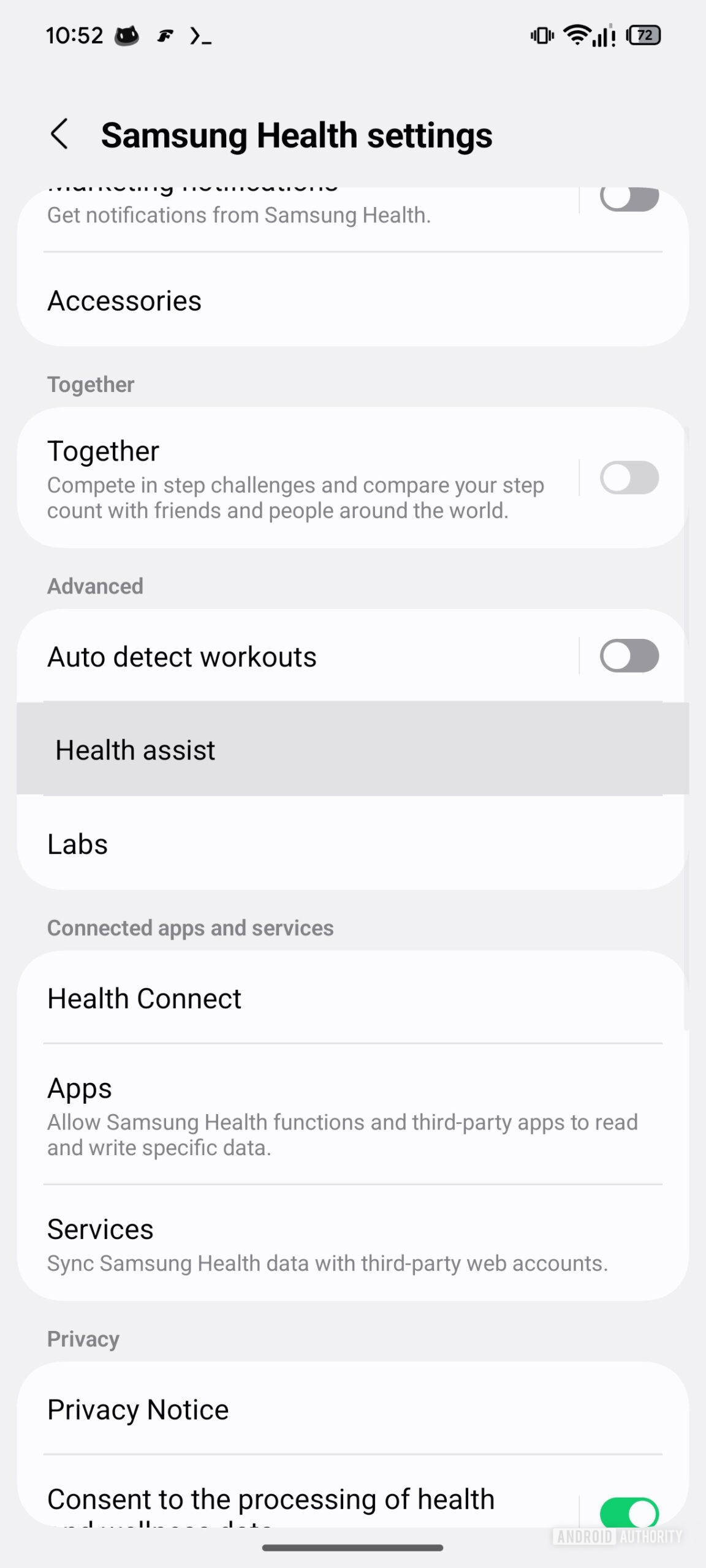Disable consent to health data processing

coord(629,1512)
